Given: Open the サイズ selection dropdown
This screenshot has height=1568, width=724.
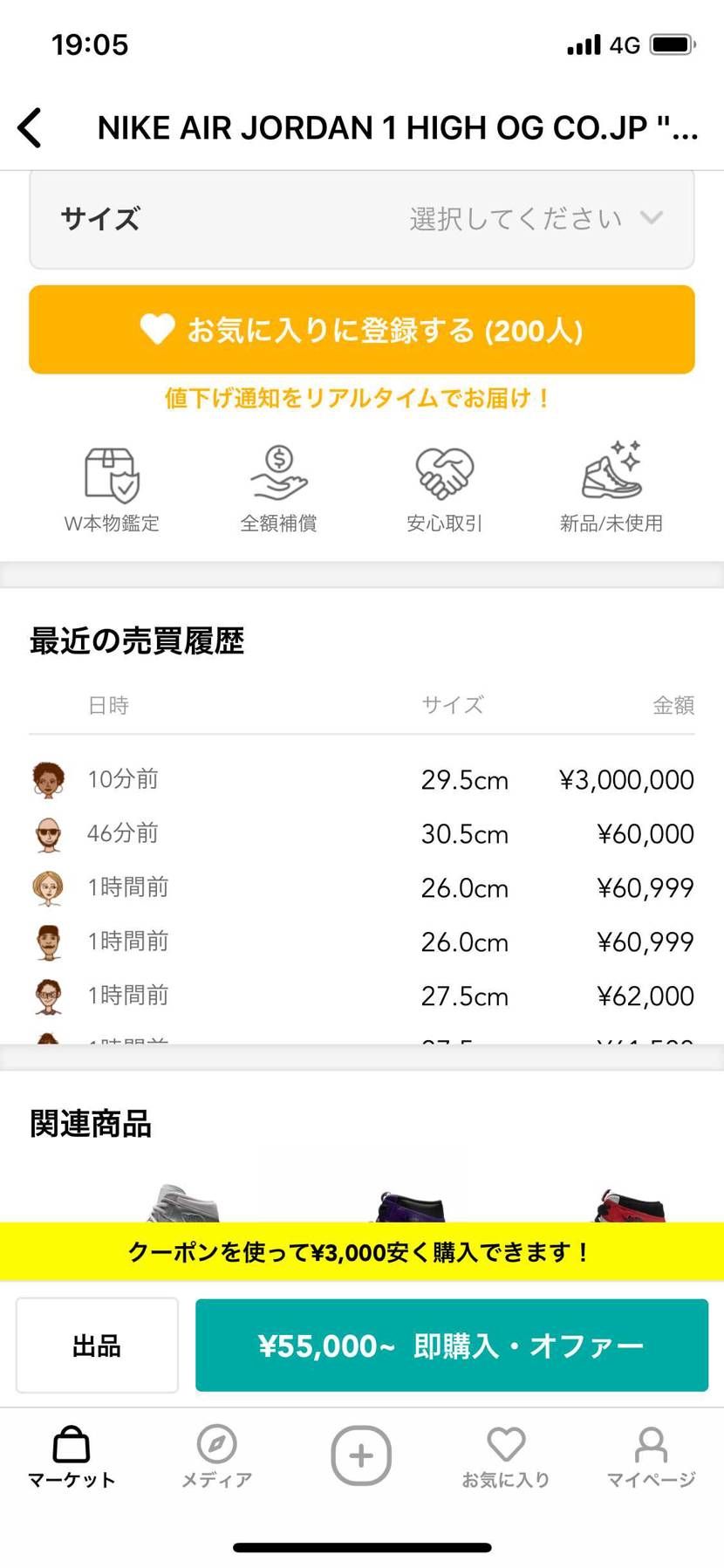Looking at the screenshot, I should coord(362,219).
